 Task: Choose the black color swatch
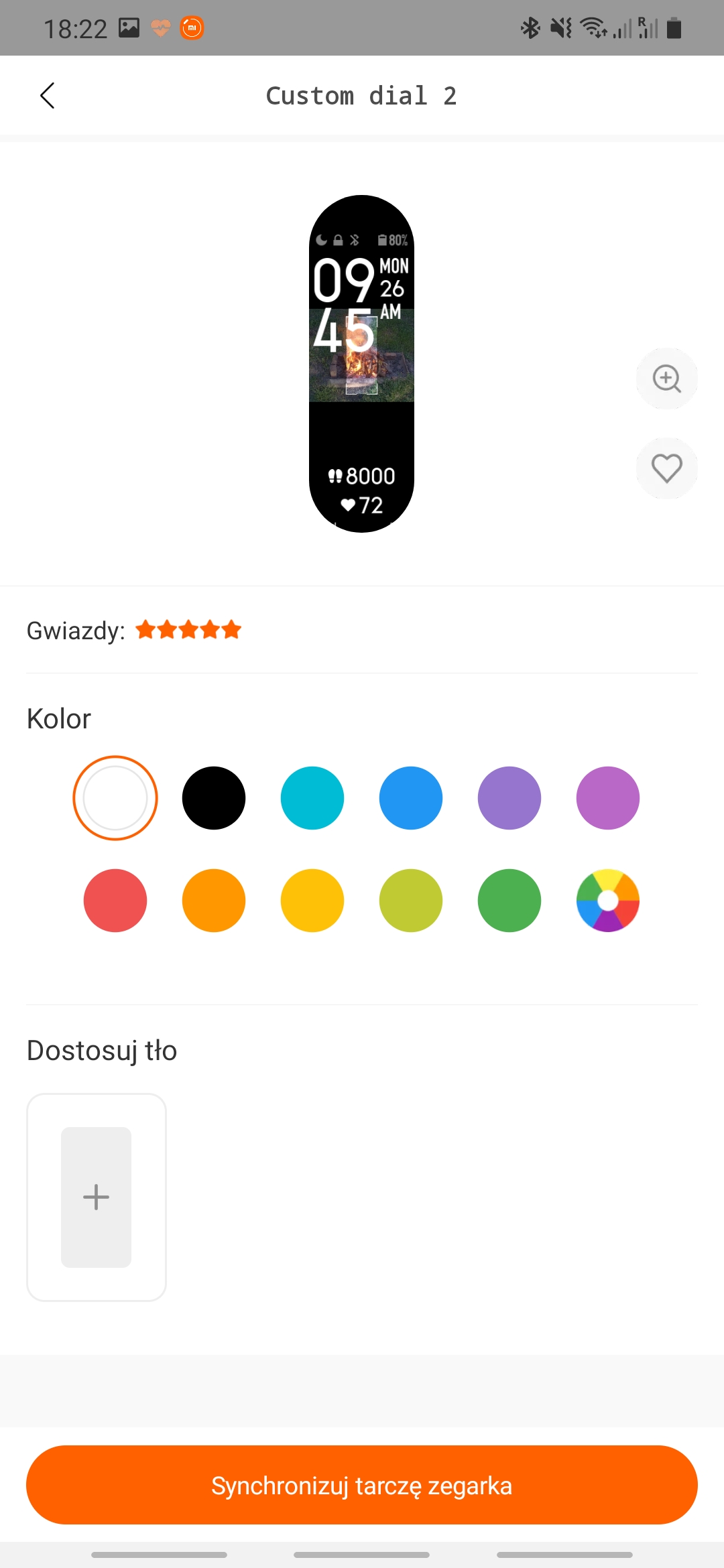pyautogui.click(x=214, y=798)
